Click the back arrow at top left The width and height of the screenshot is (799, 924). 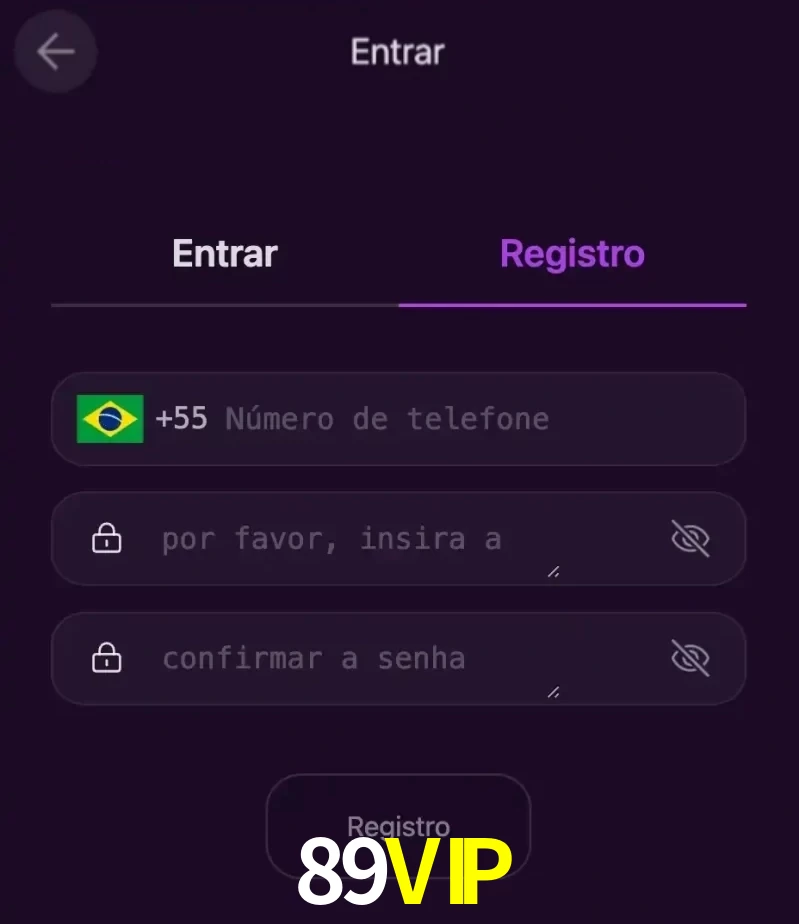[x=55, y=52]
